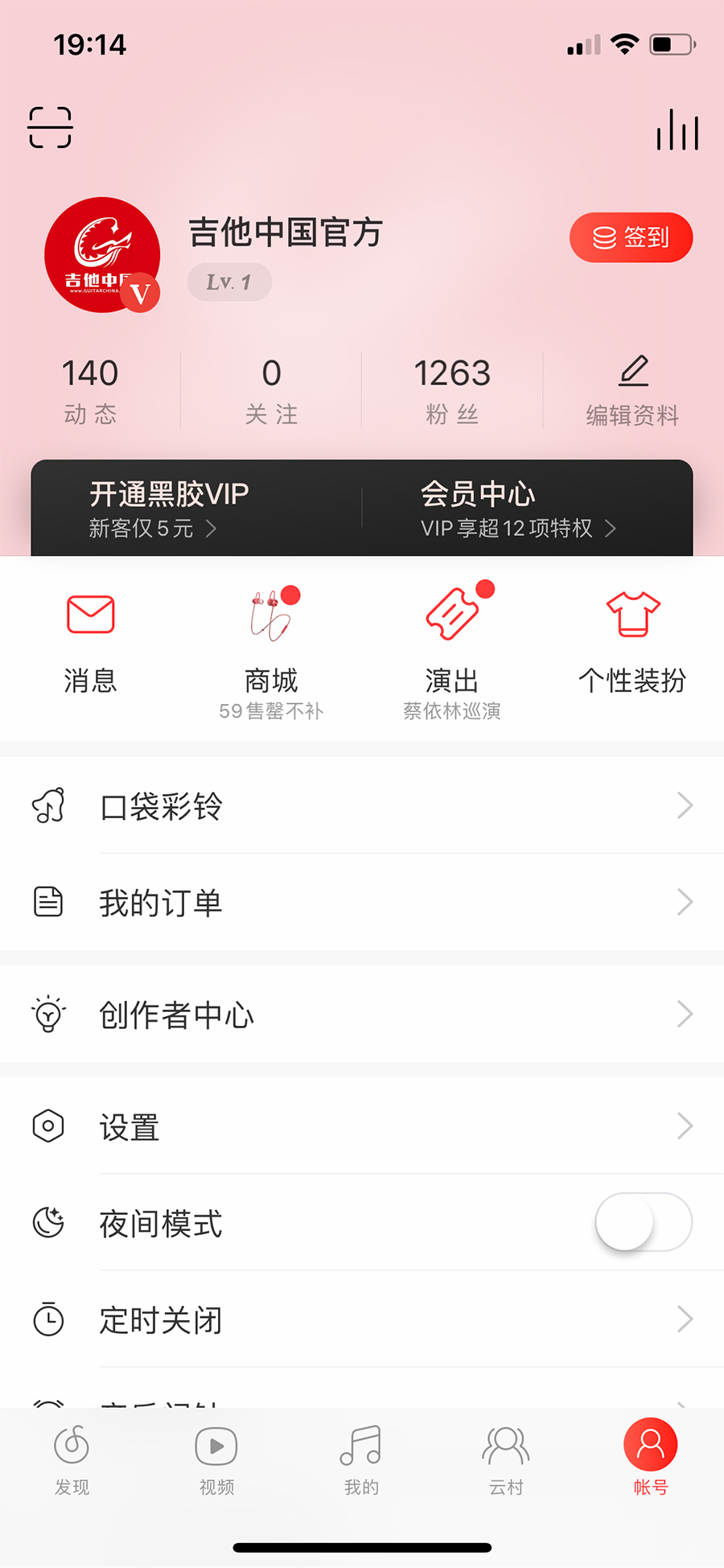
Task: Open 个性装扮 t-shirt icon
Action: [633, 614]
